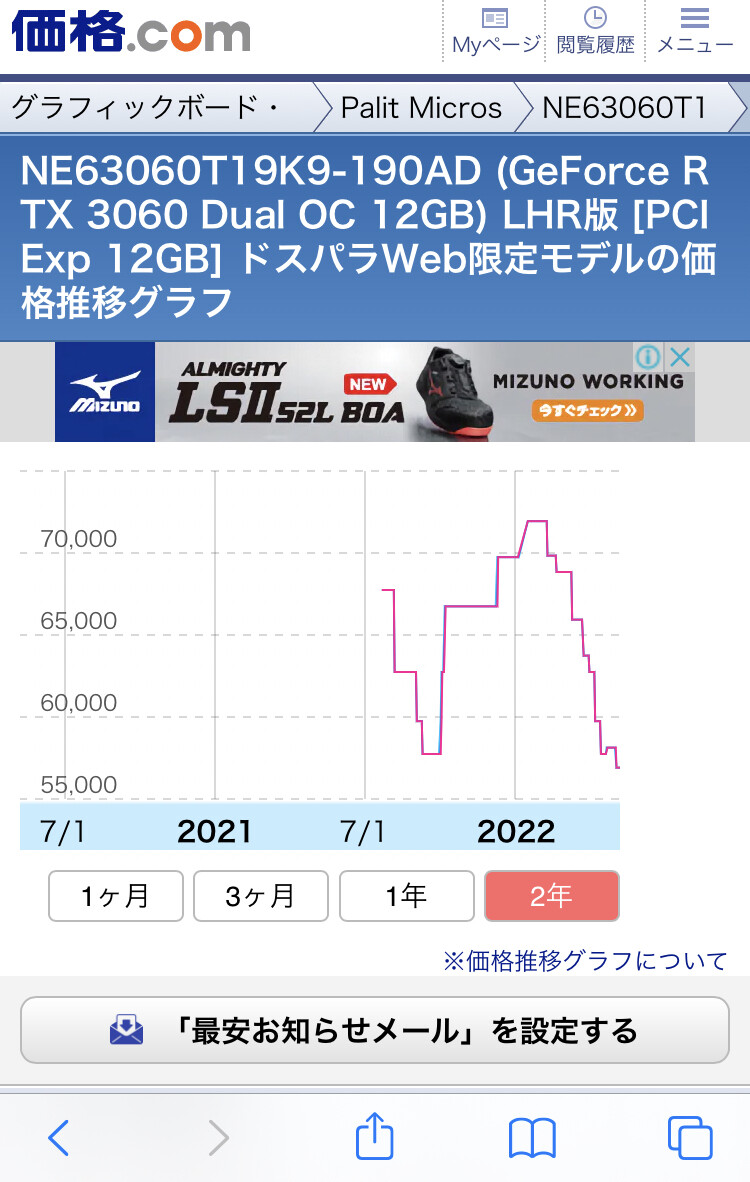Switch graph to 3ヶ月
This screenshot has height=1182, width=750.
(261, 896)
